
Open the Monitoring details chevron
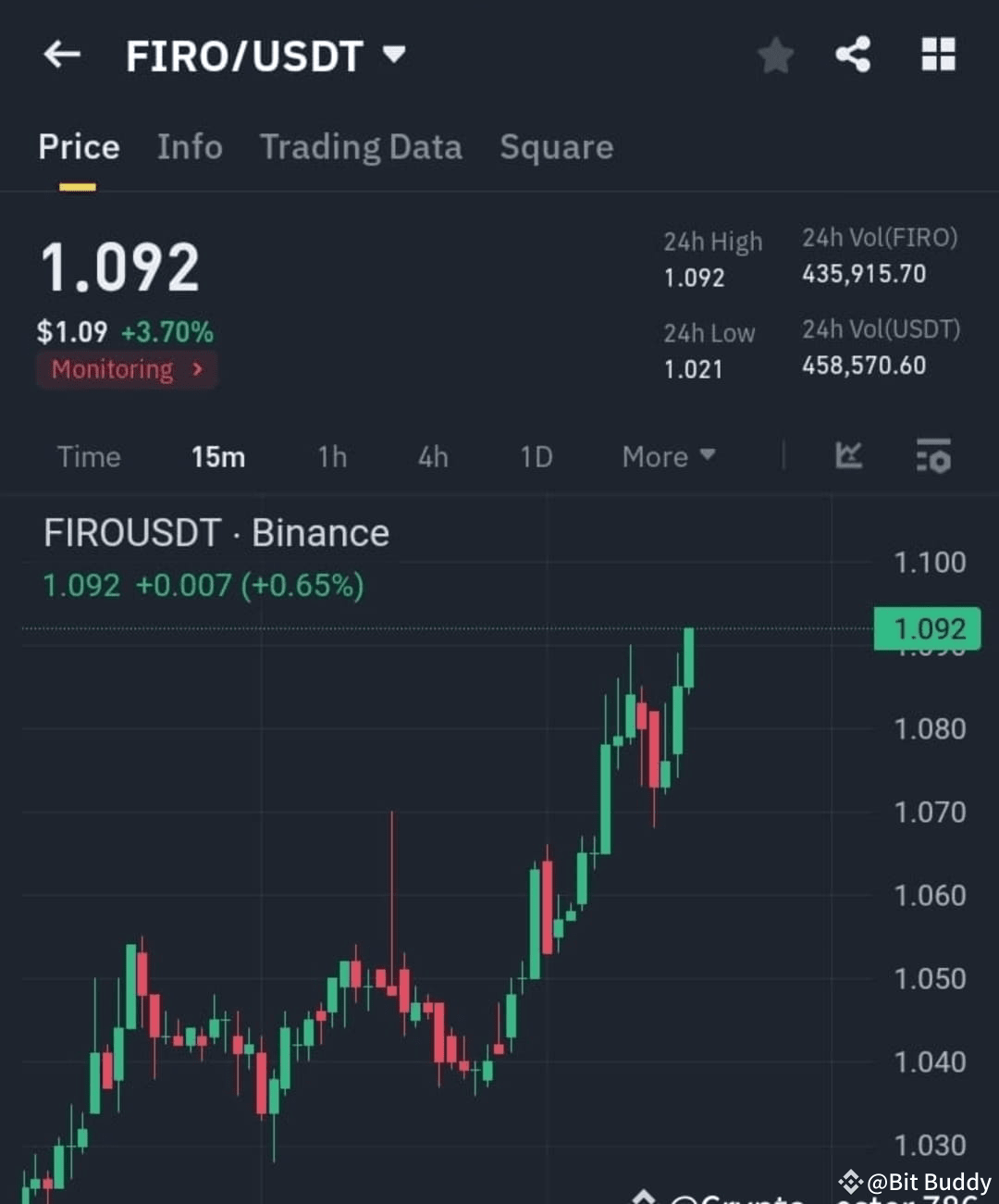tap(195, 369)
